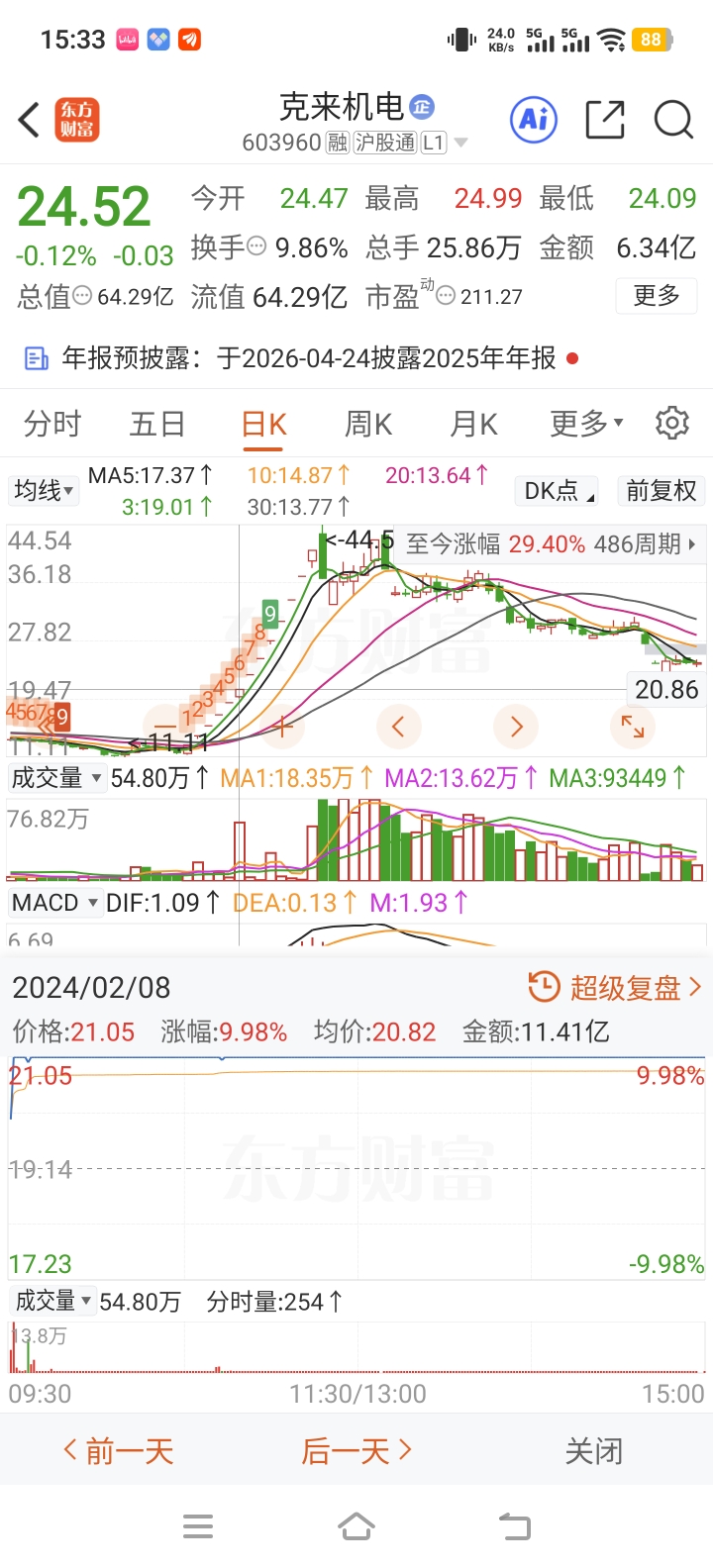This screenshot has height=1568, width=713.
Task: Go to 前一天 intraday data
Action: pos(119,1452)
